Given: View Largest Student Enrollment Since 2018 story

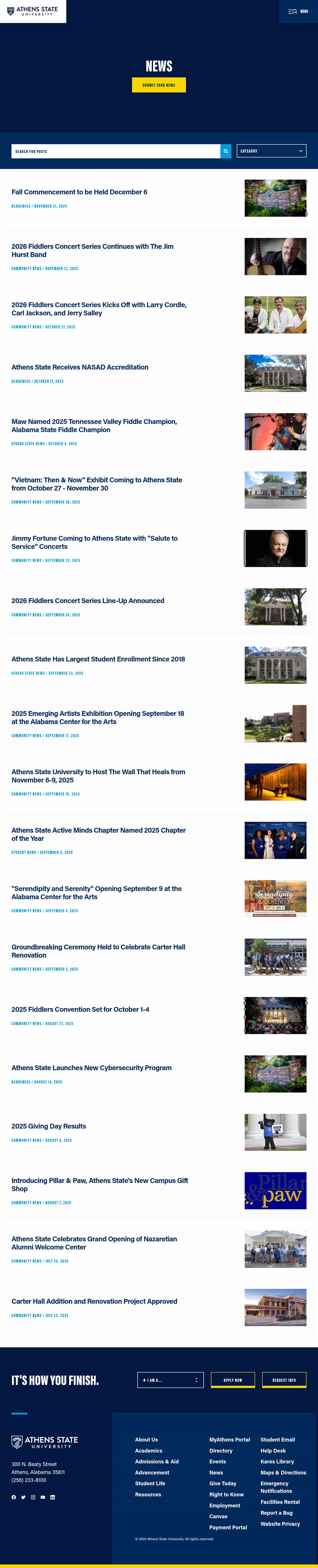Looking at the screenshot, I should (x=98, y=659).
